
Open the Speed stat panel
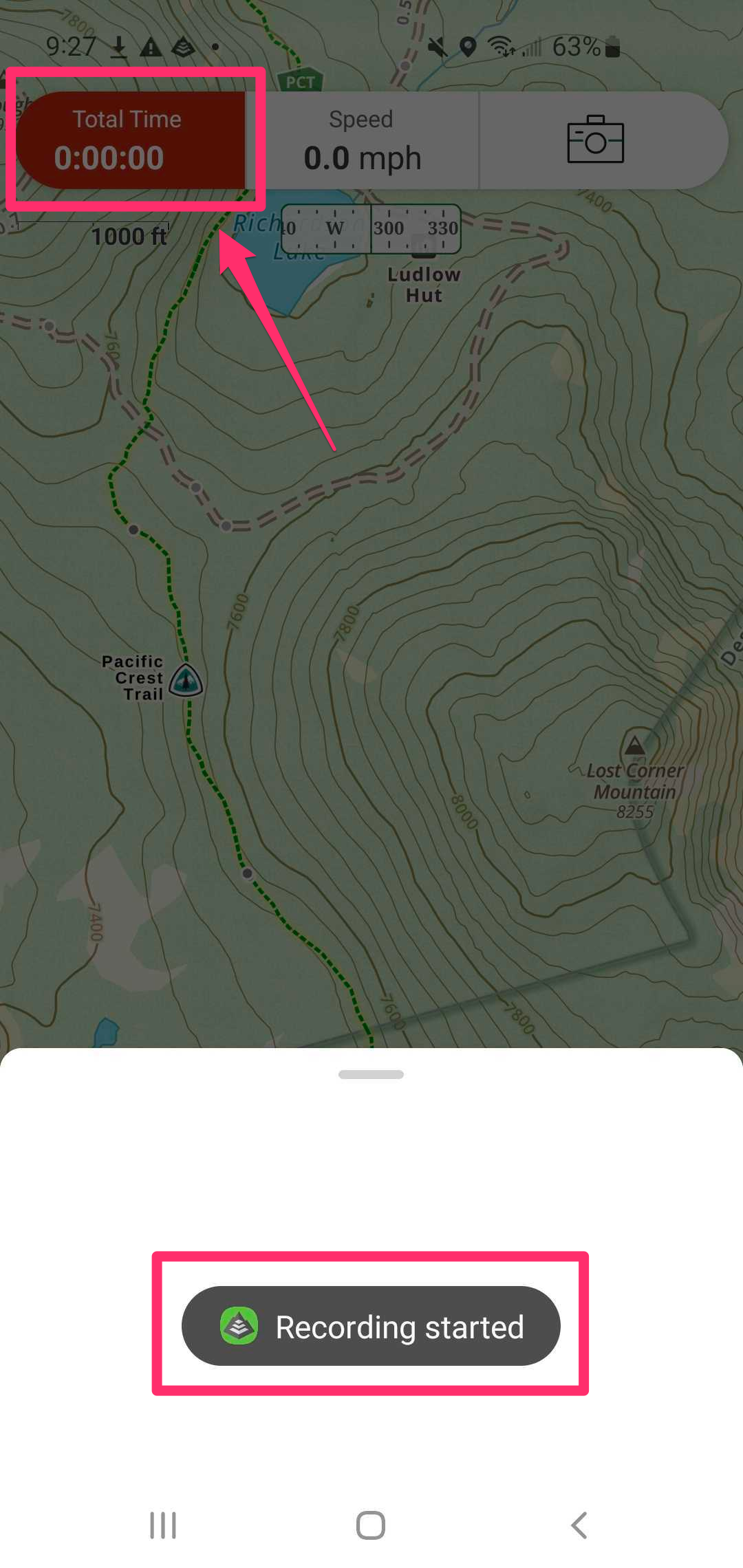[x=362, y=140]
